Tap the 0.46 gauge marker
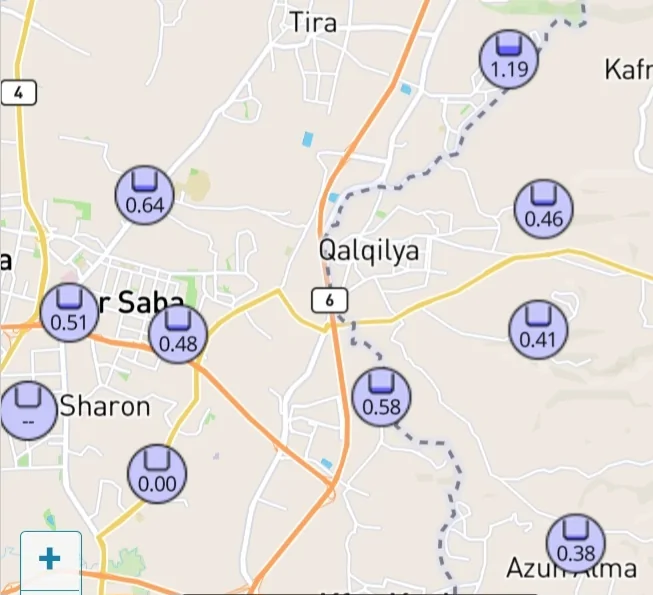 (544, 209)
